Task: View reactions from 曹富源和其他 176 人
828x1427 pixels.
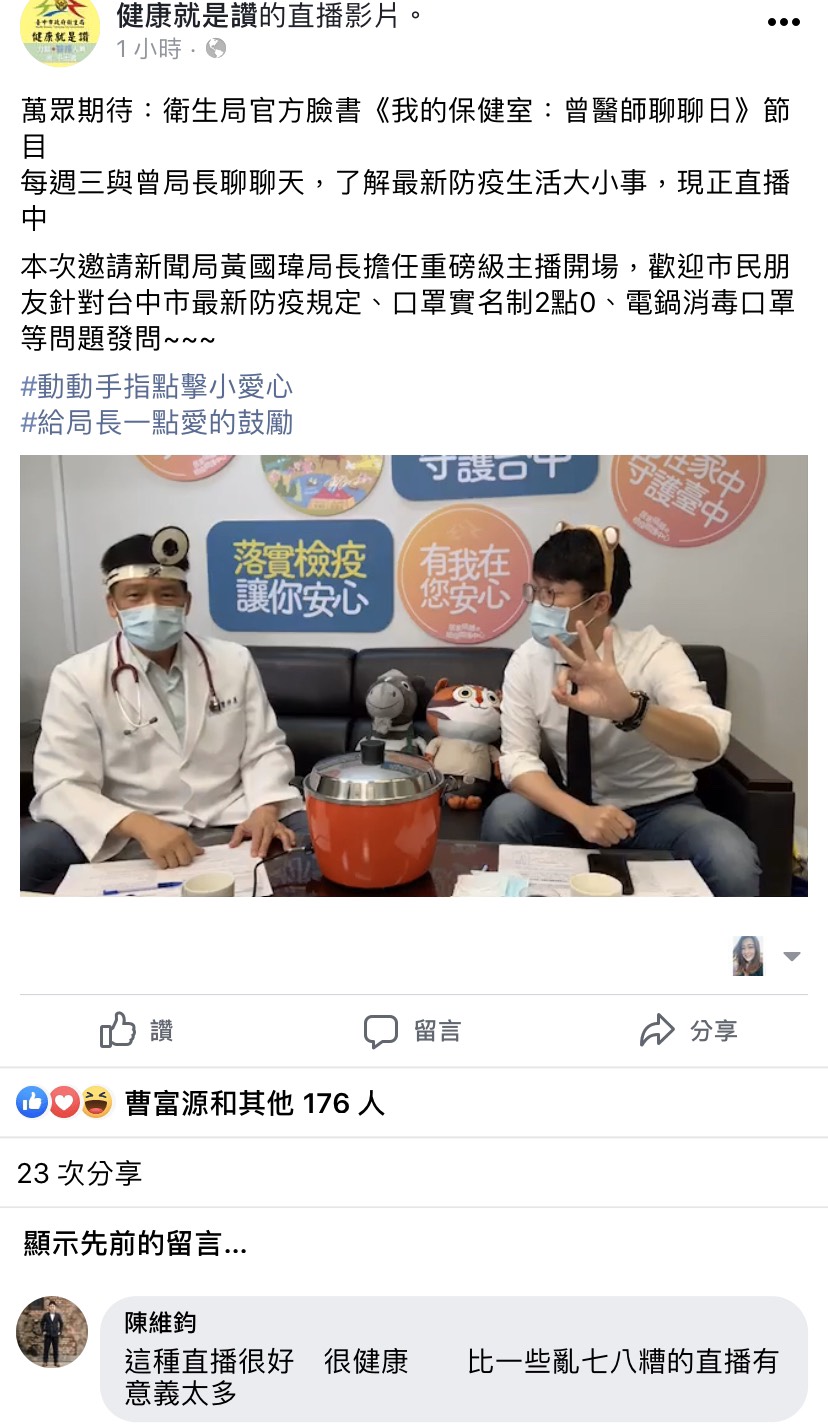Action: (x=254, y=1103)
